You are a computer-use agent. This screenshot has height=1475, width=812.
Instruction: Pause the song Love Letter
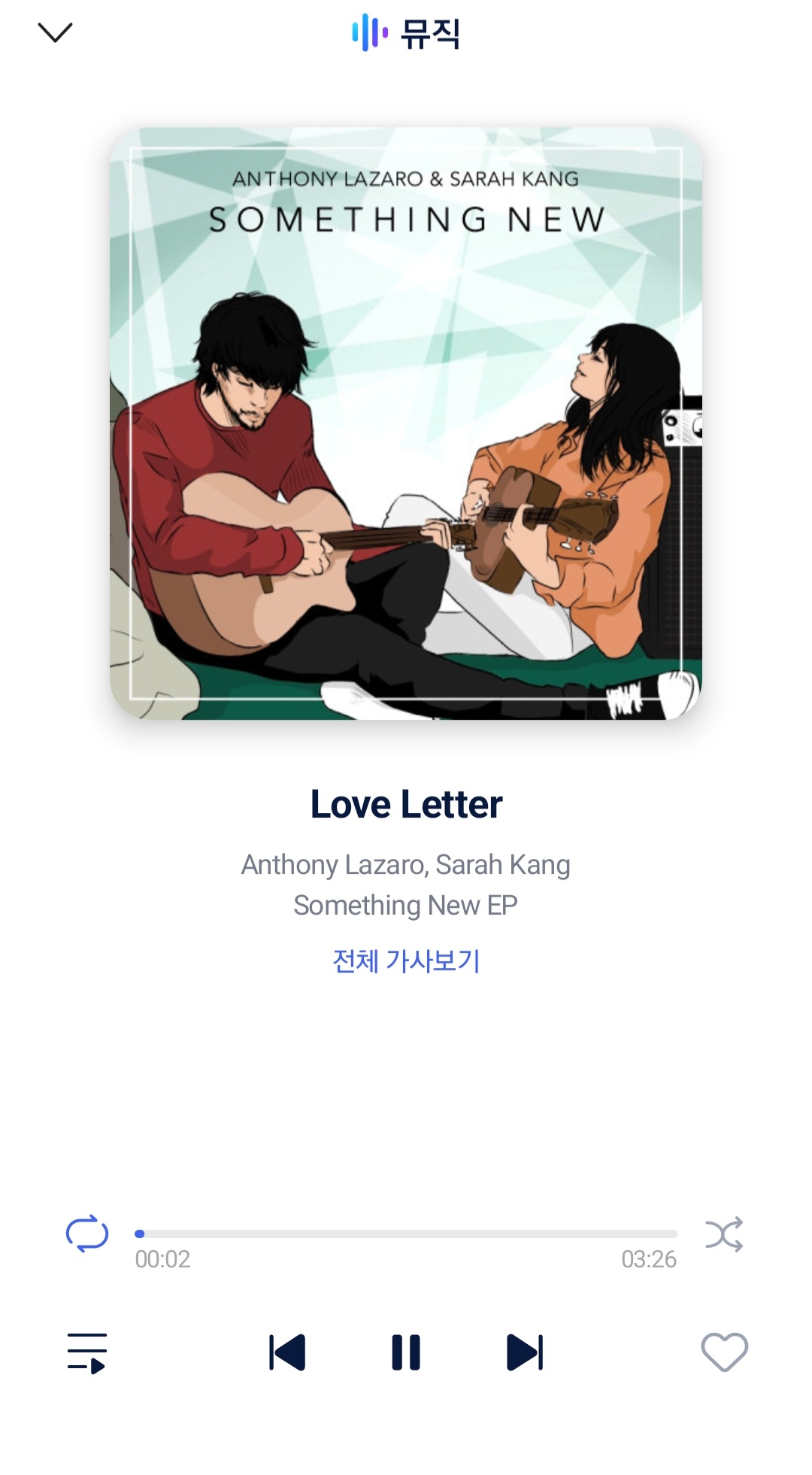pos(406,1352)
